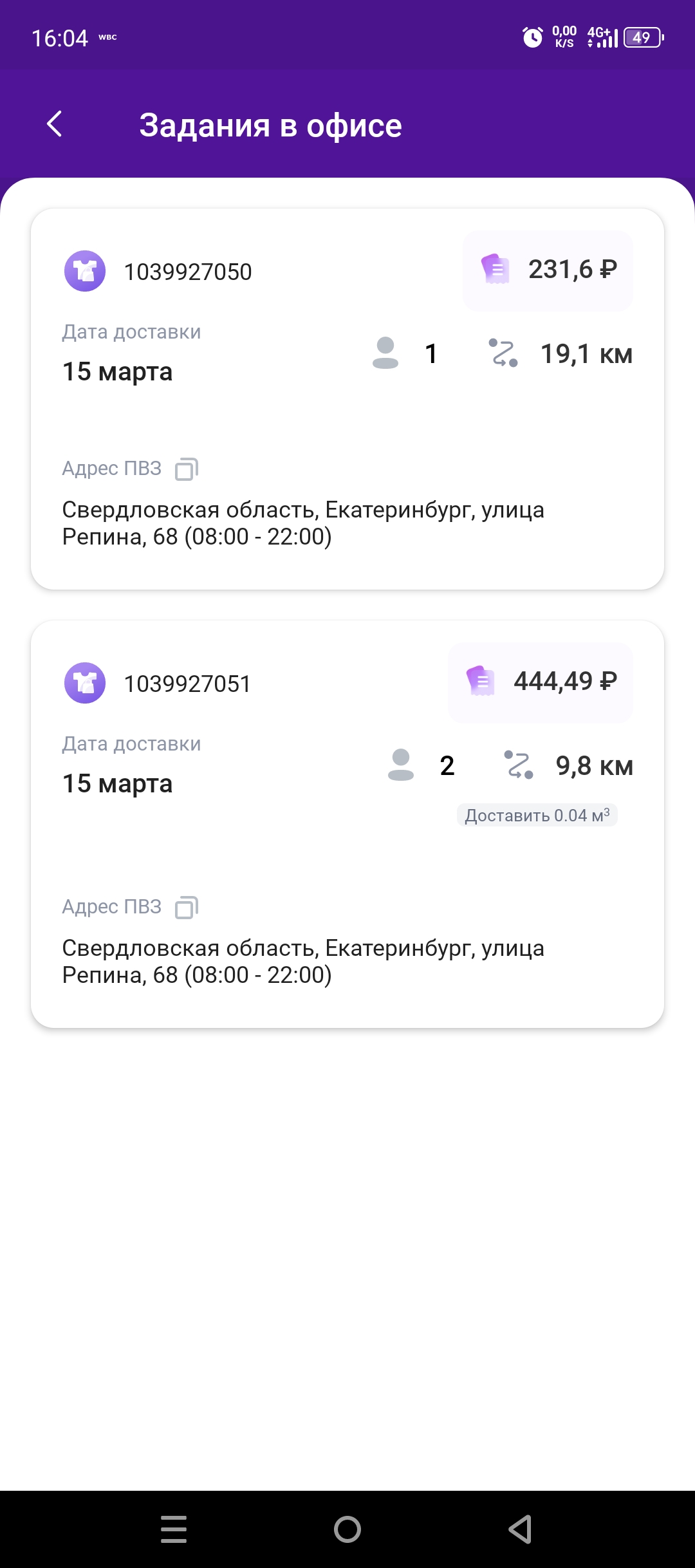Tap the system home button
This screenshot has width=695, height=1568.
[347, 1529]
